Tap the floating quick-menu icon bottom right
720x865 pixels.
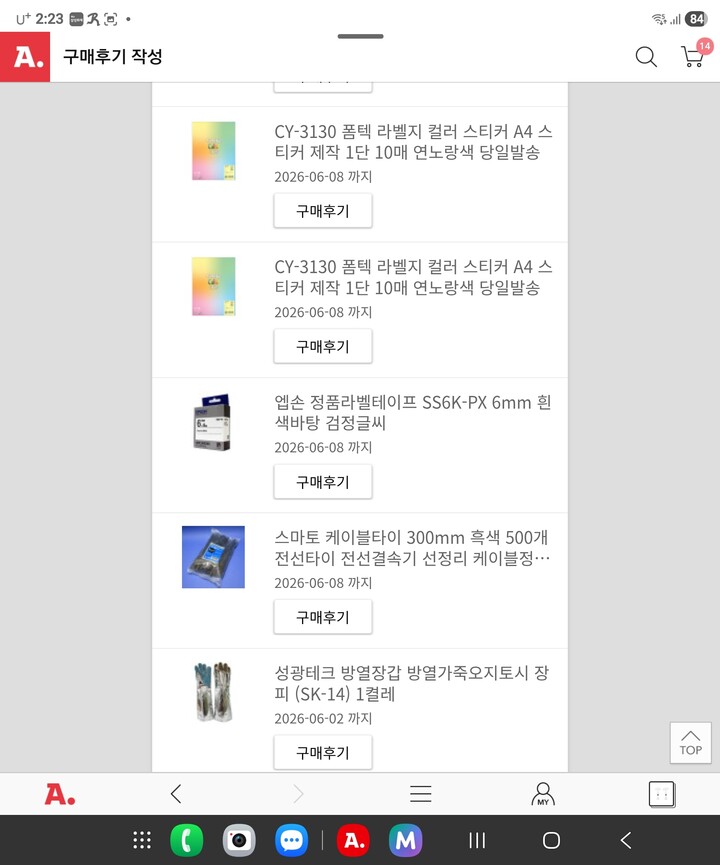pyautogui.click(x=661, y=793)
